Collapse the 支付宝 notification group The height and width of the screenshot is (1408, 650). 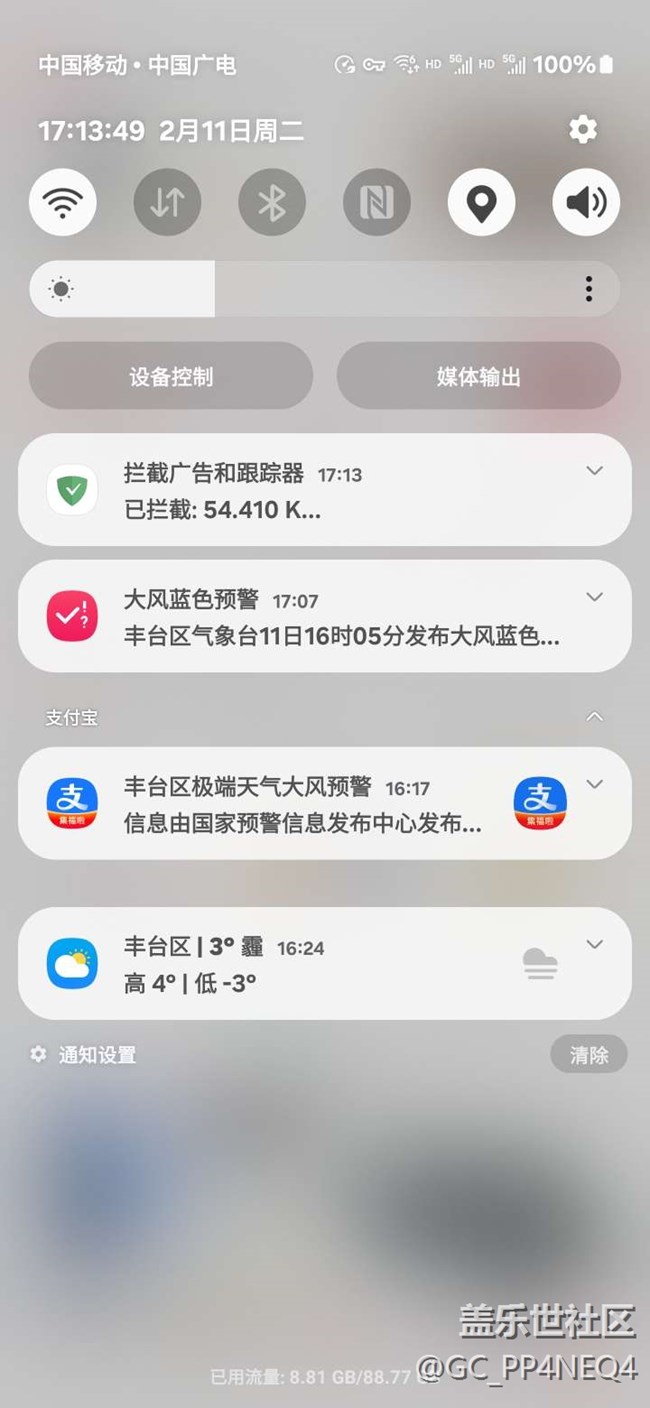[x=595, y=717]
